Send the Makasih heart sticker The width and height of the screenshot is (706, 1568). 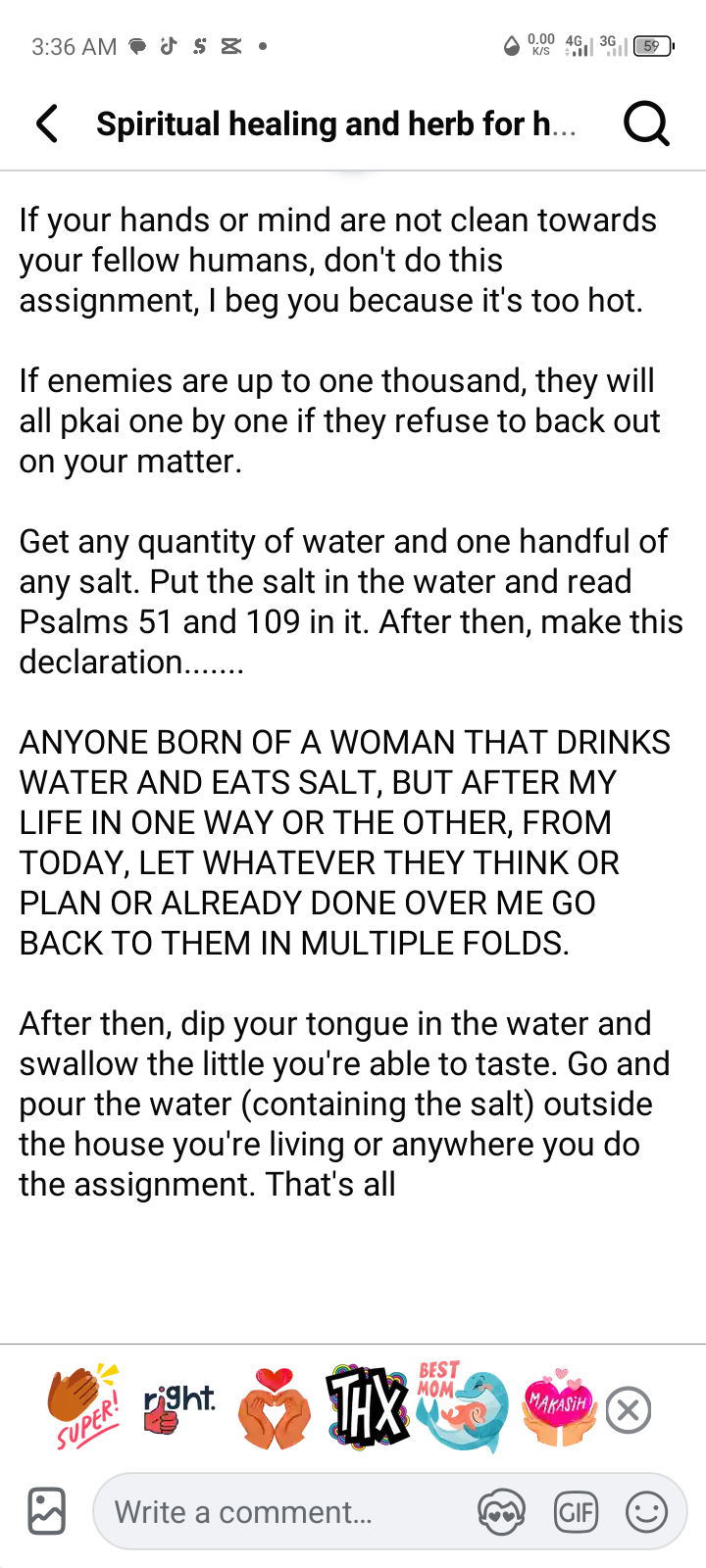coord(558,1409)
